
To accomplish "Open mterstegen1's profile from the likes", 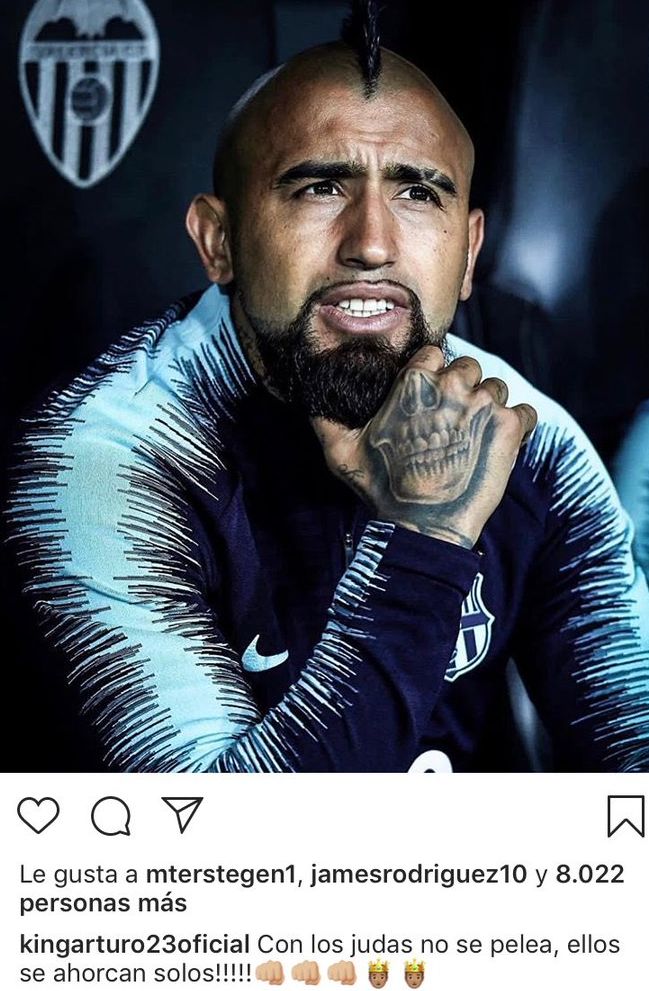I will [x=220, y=875].
